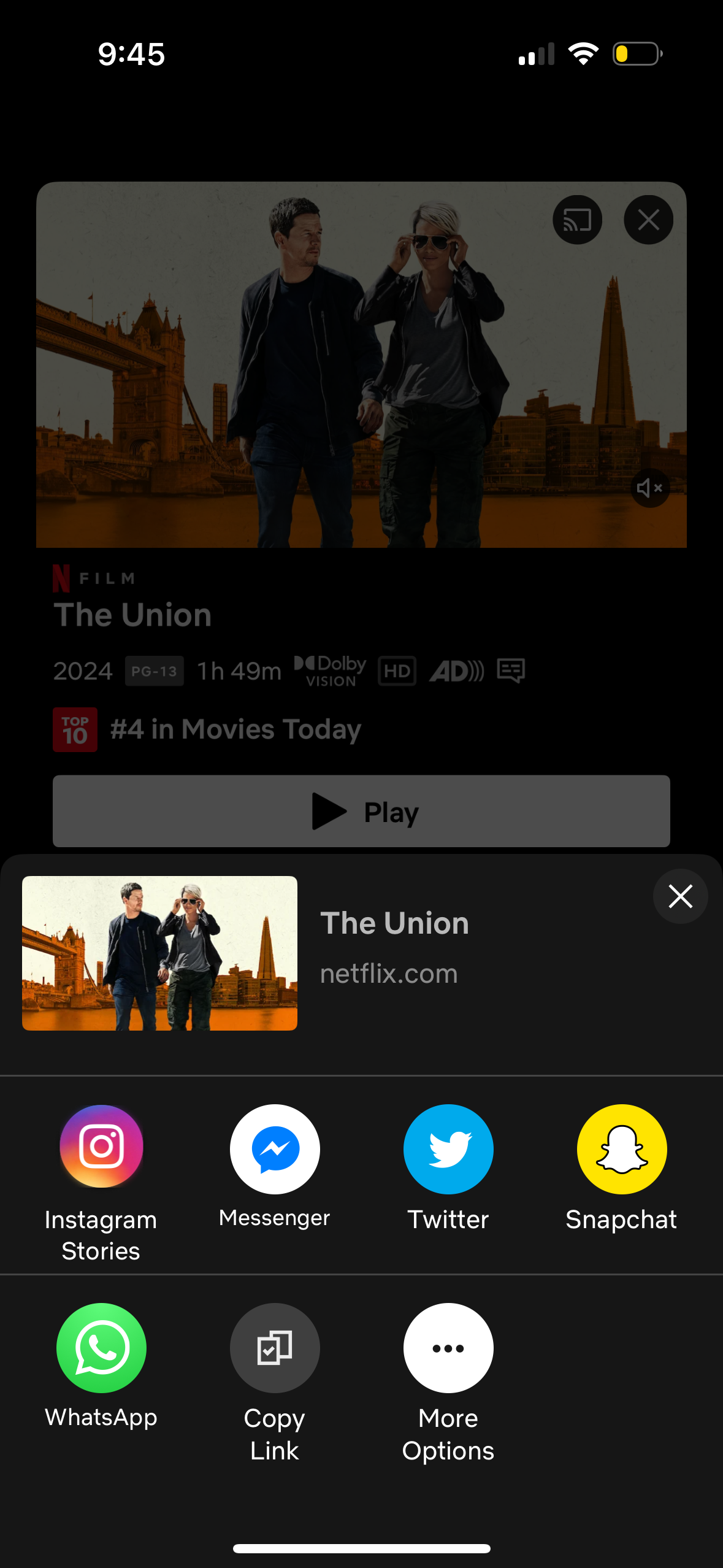Share to Instagram Stories

[101, 1148]
